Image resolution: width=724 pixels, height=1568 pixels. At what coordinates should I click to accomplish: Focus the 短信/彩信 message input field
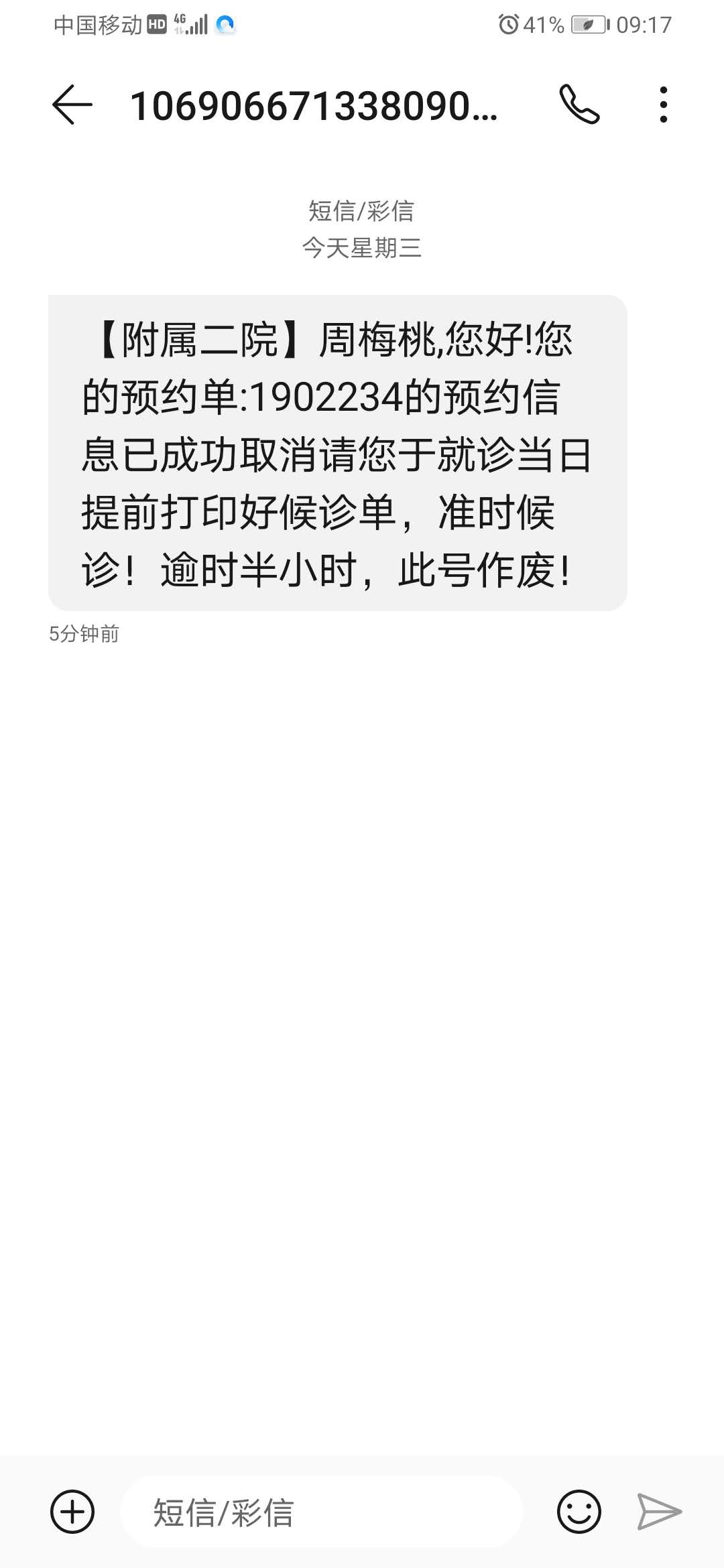click(322, 1512)
